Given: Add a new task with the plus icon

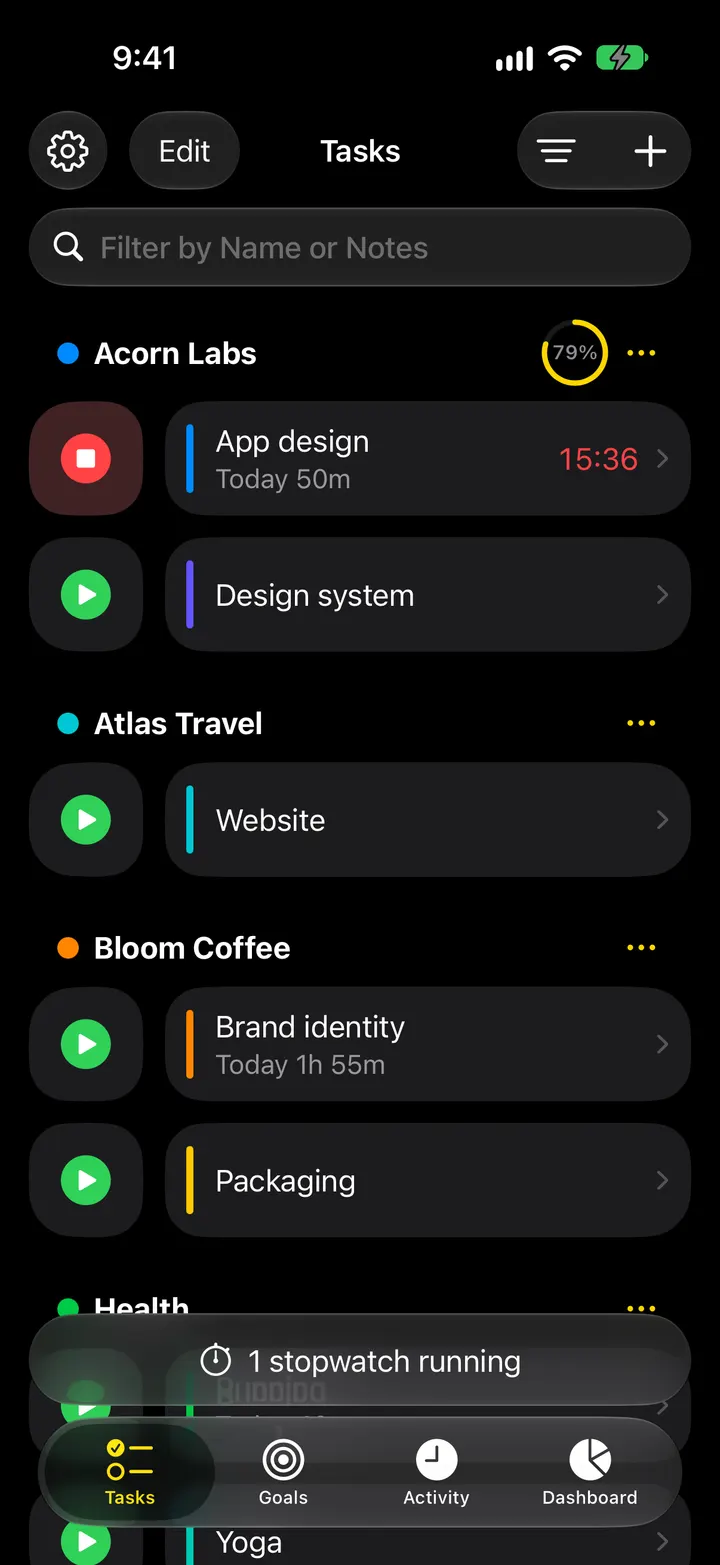Looking at the screenshot, I should (x=650, y=151).
